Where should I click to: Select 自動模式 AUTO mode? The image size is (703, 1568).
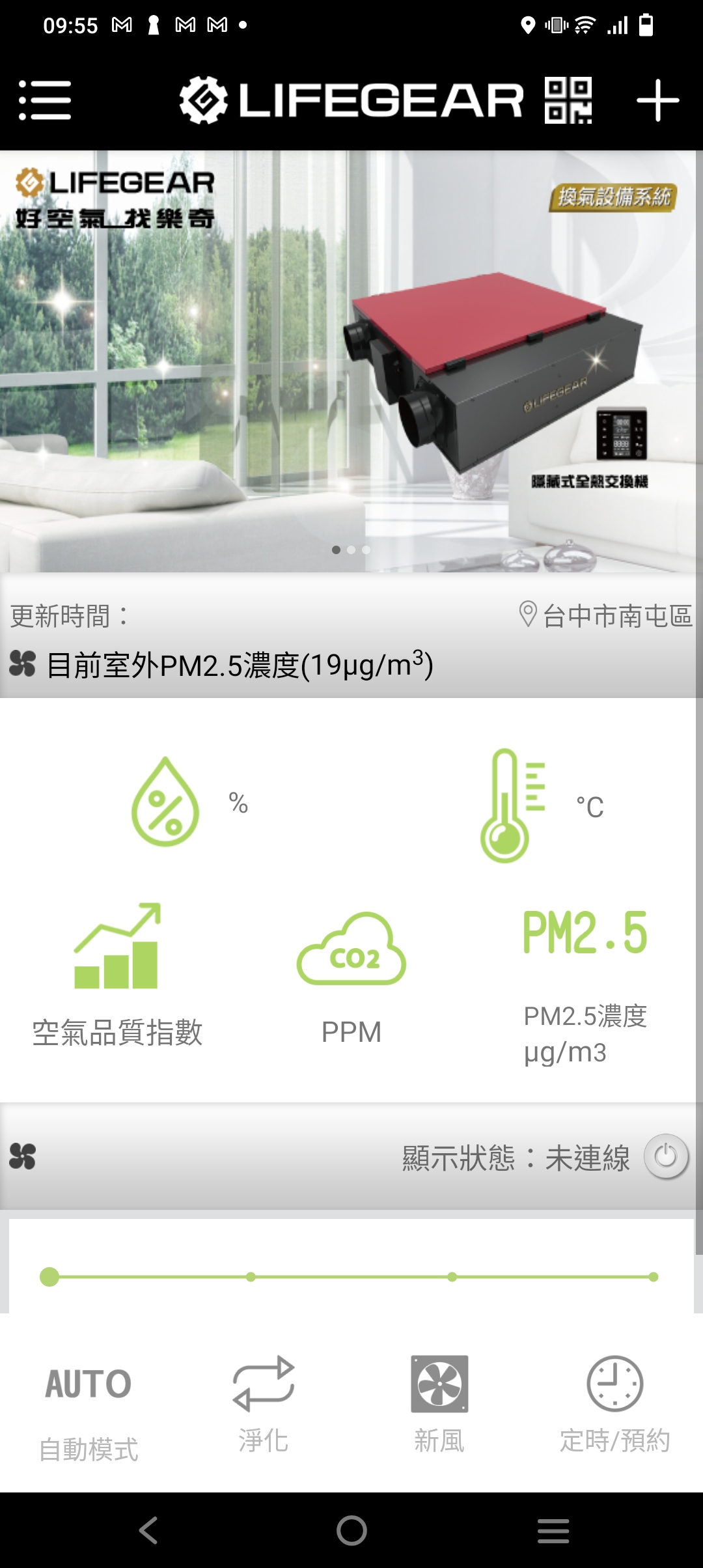[x=89, y=1407]
